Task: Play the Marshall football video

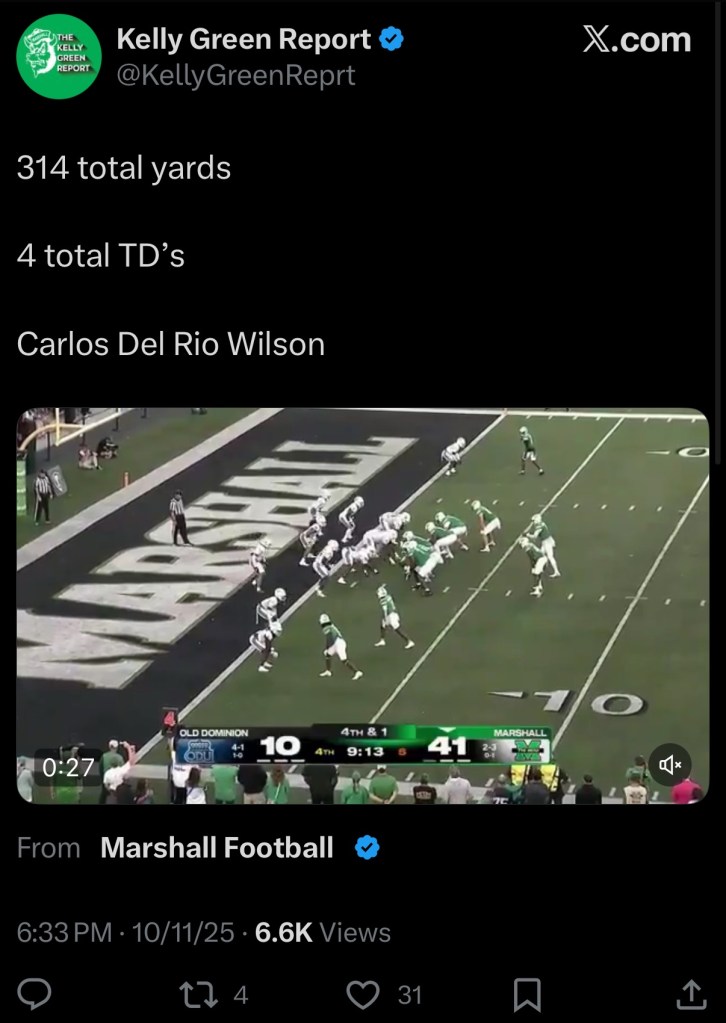Action: click(363, 605)
